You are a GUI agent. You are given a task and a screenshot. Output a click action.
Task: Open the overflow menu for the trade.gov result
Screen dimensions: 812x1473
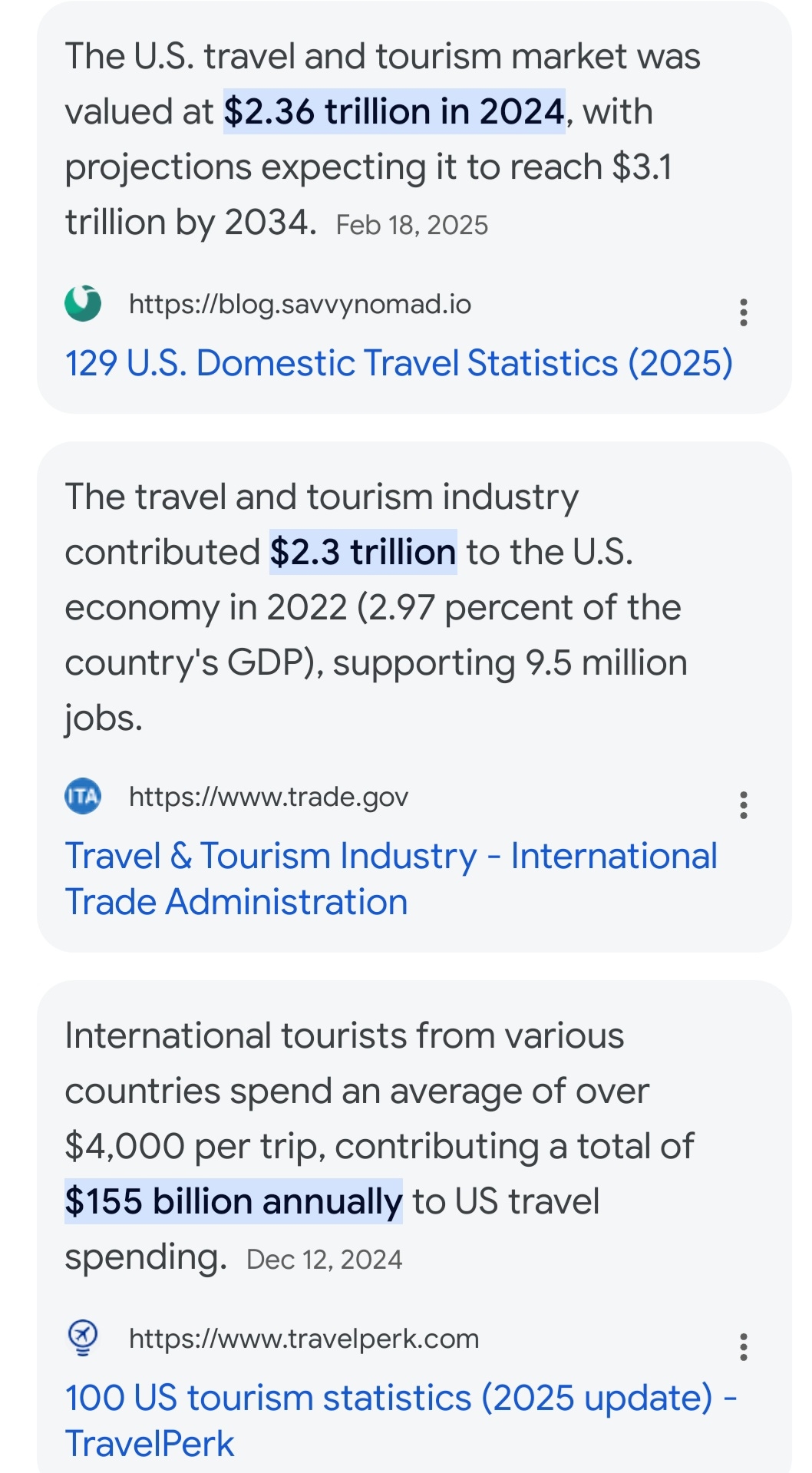tap(743, 805)
